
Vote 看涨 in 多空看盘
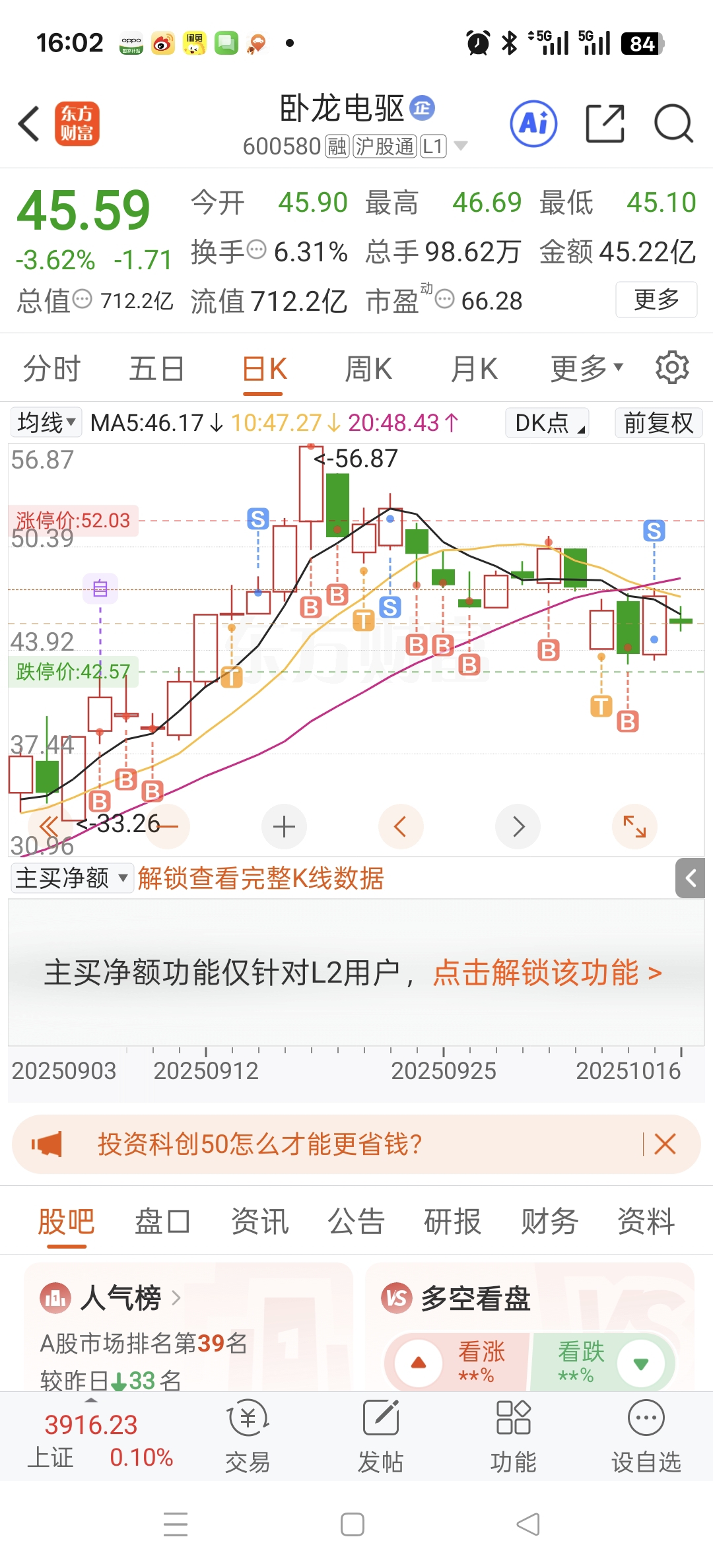[458, 1362]
